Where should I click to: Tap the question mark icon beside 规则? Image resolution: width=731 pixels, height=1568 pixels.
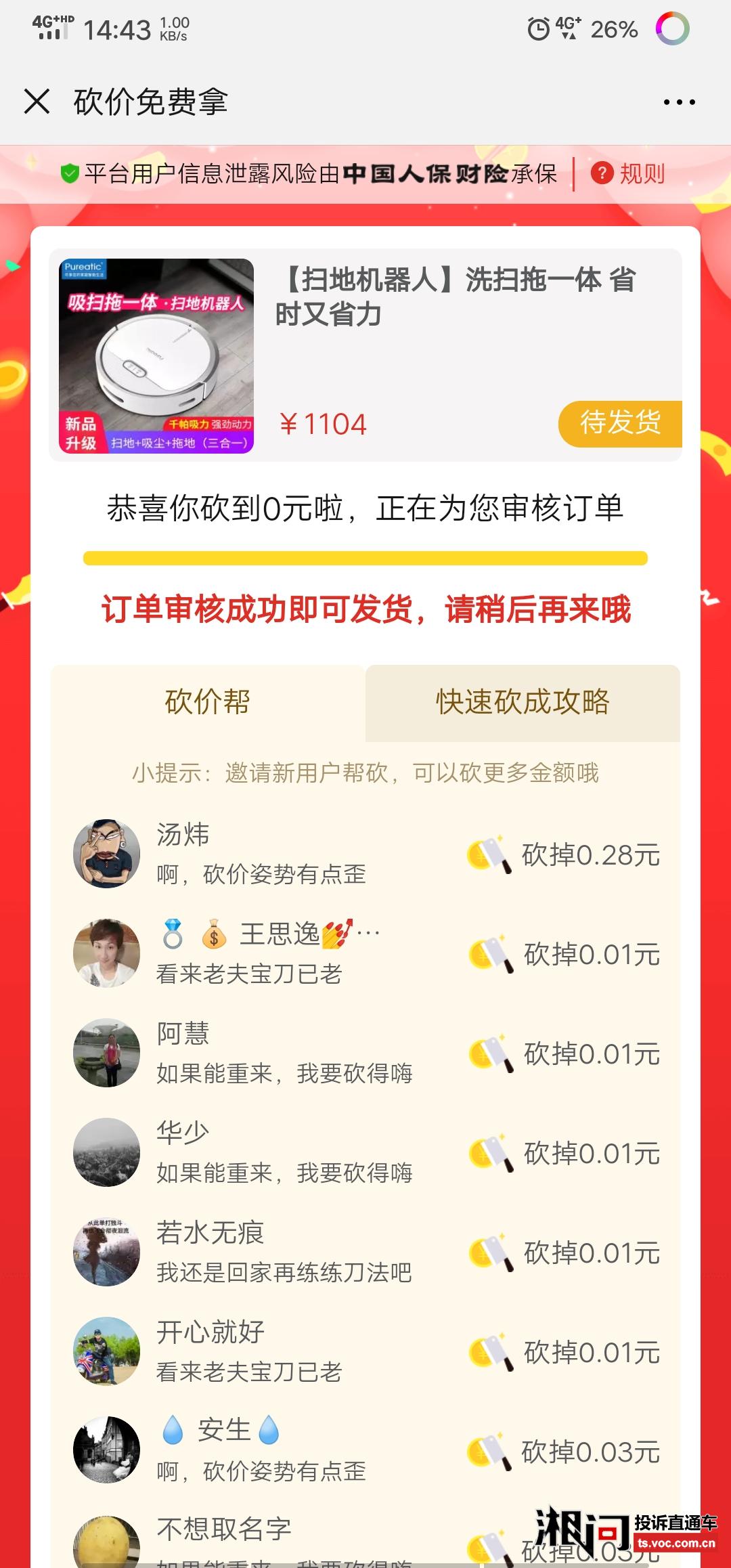(601, 173)
